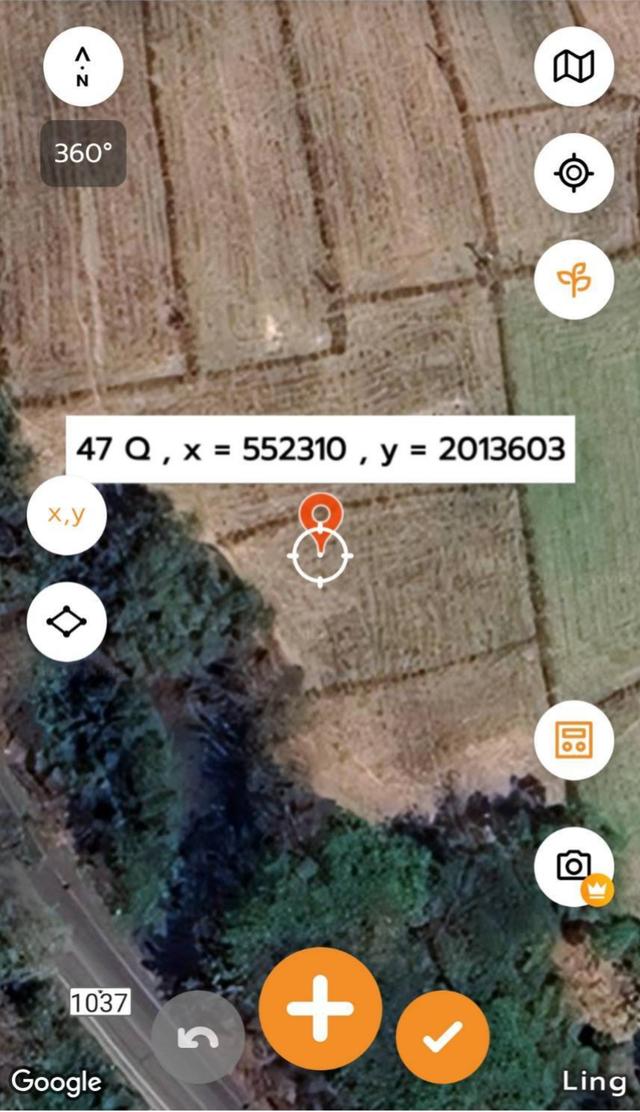Add a new point with plus button
The height and width of the screenshot is (1112, 640).
320,1008
